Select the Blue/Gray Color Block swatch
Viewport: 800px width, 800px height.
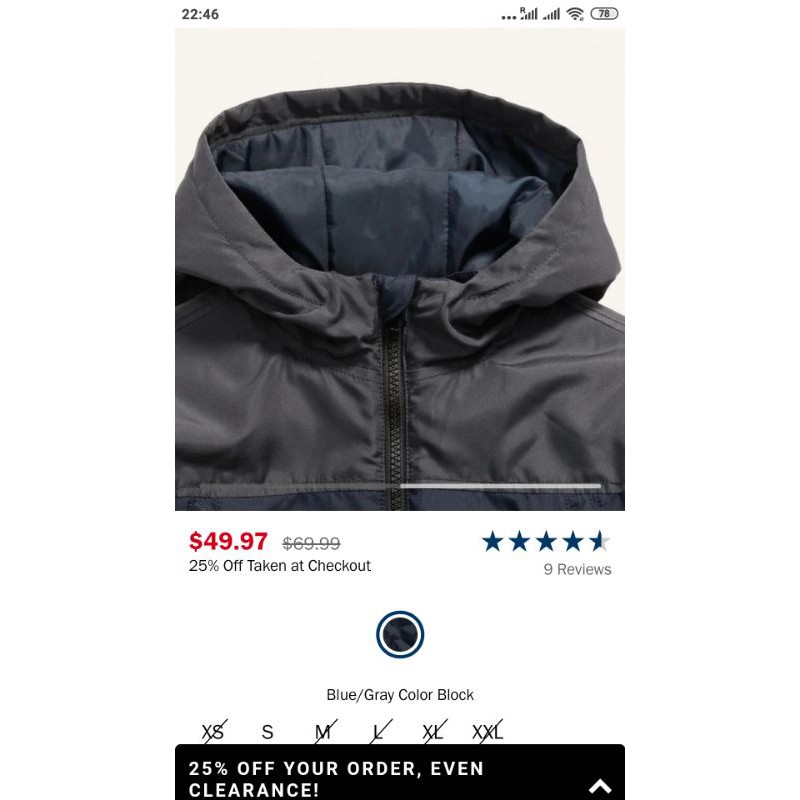[400, 635]
